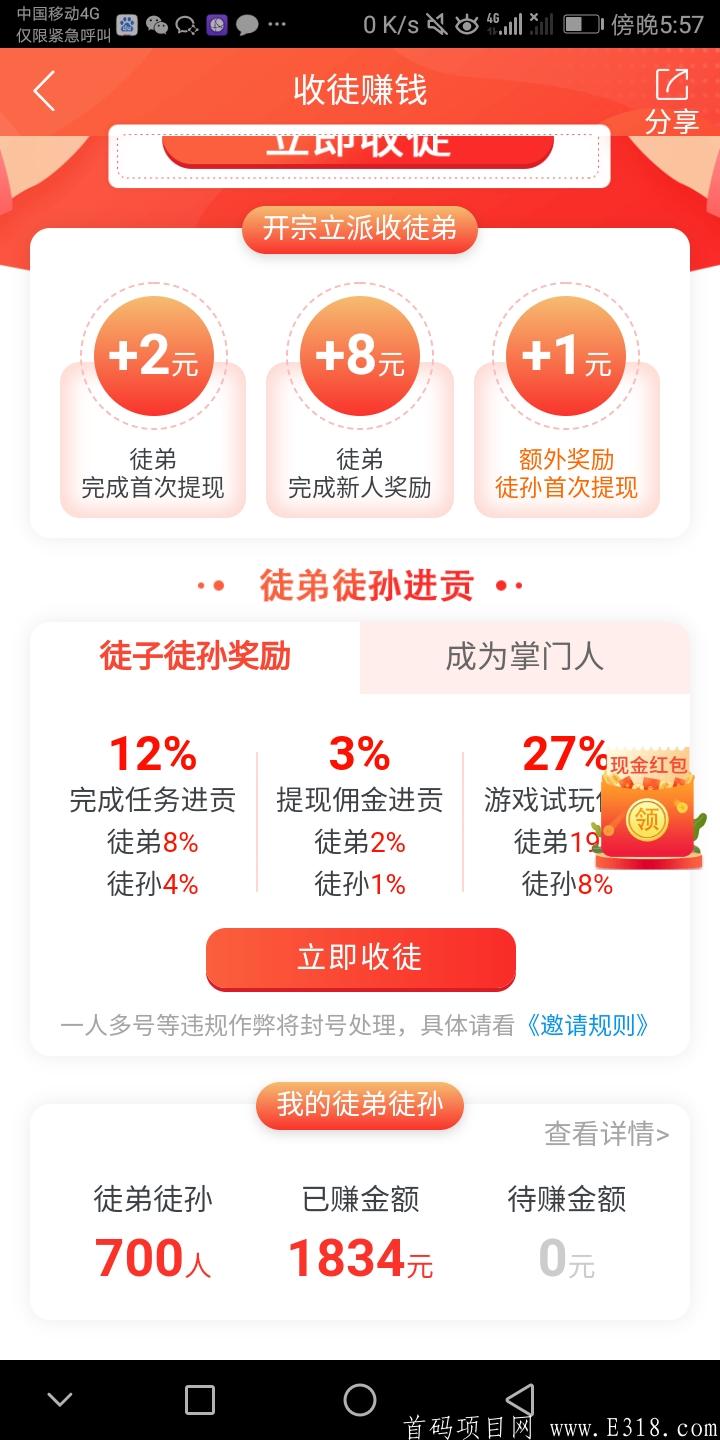The image size is (720, 1440).
Task: Tap the red 立即收徒 button below percentages
Action: 360,957
